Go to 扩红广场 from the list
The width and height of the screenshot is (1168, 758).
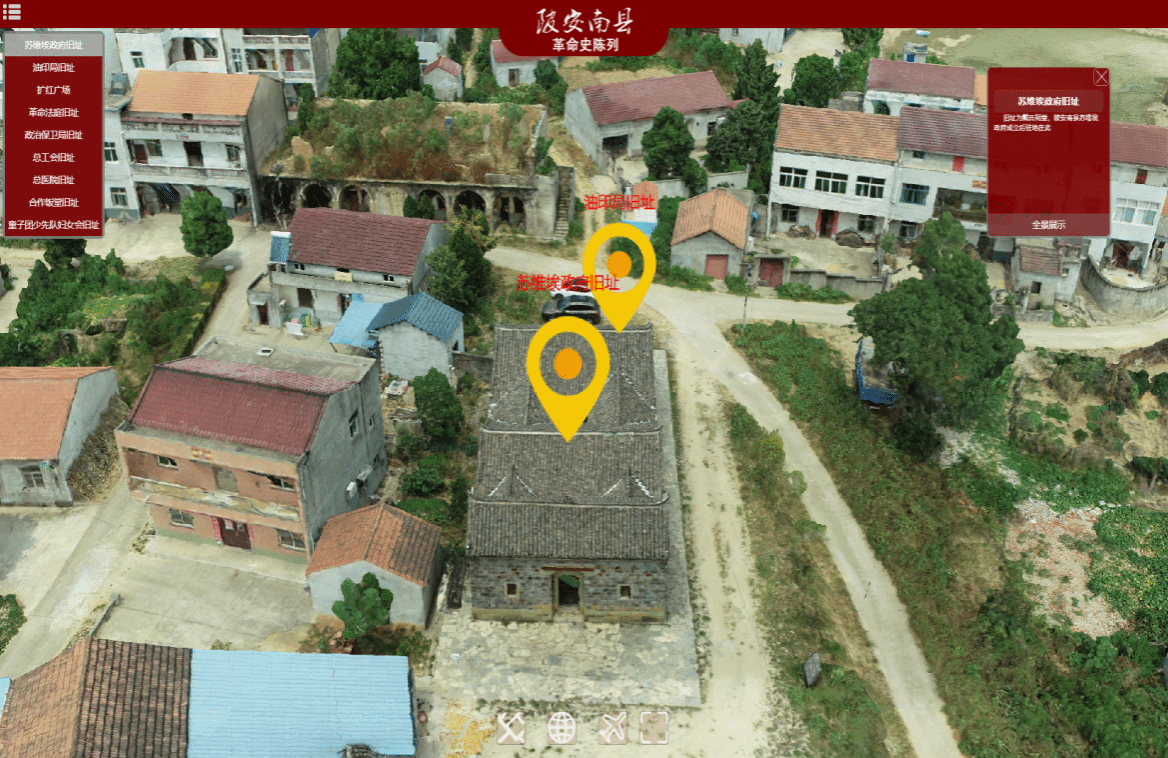[54, 90]
